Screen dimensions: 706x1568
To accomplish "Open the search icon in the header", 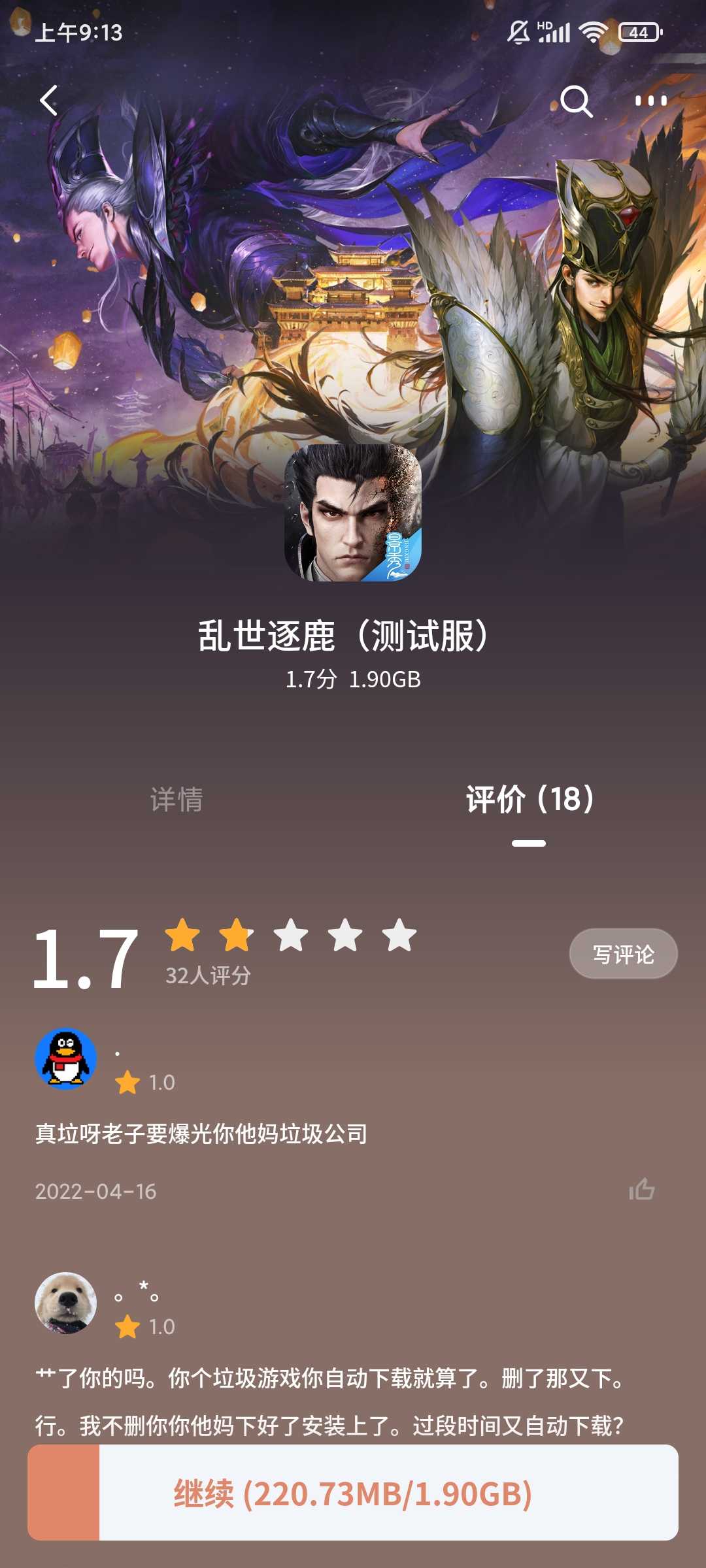I will 577,101.
